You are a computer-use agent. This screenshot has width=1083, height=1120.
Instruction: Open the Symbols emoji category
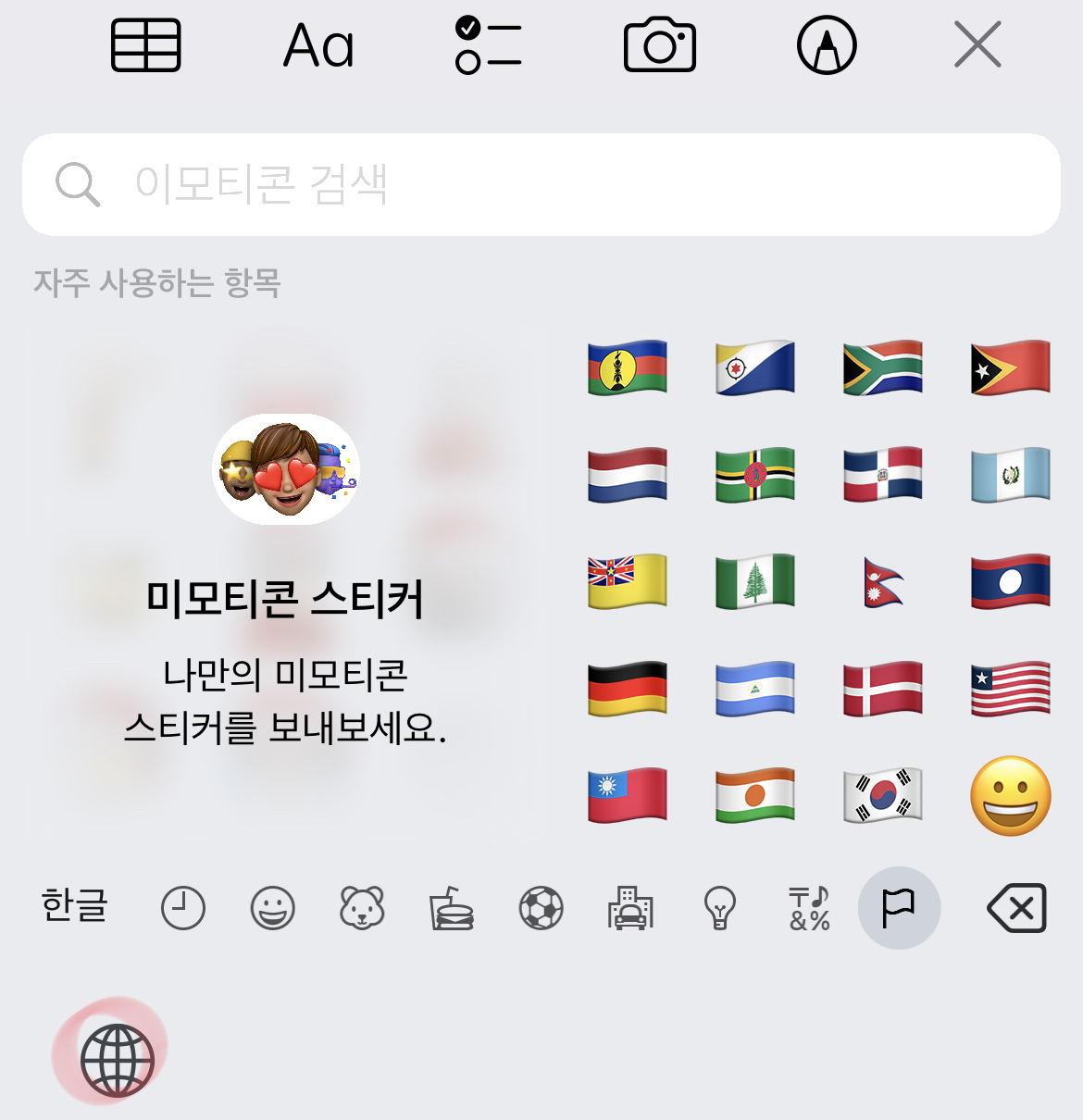click(x=809, y=908)
